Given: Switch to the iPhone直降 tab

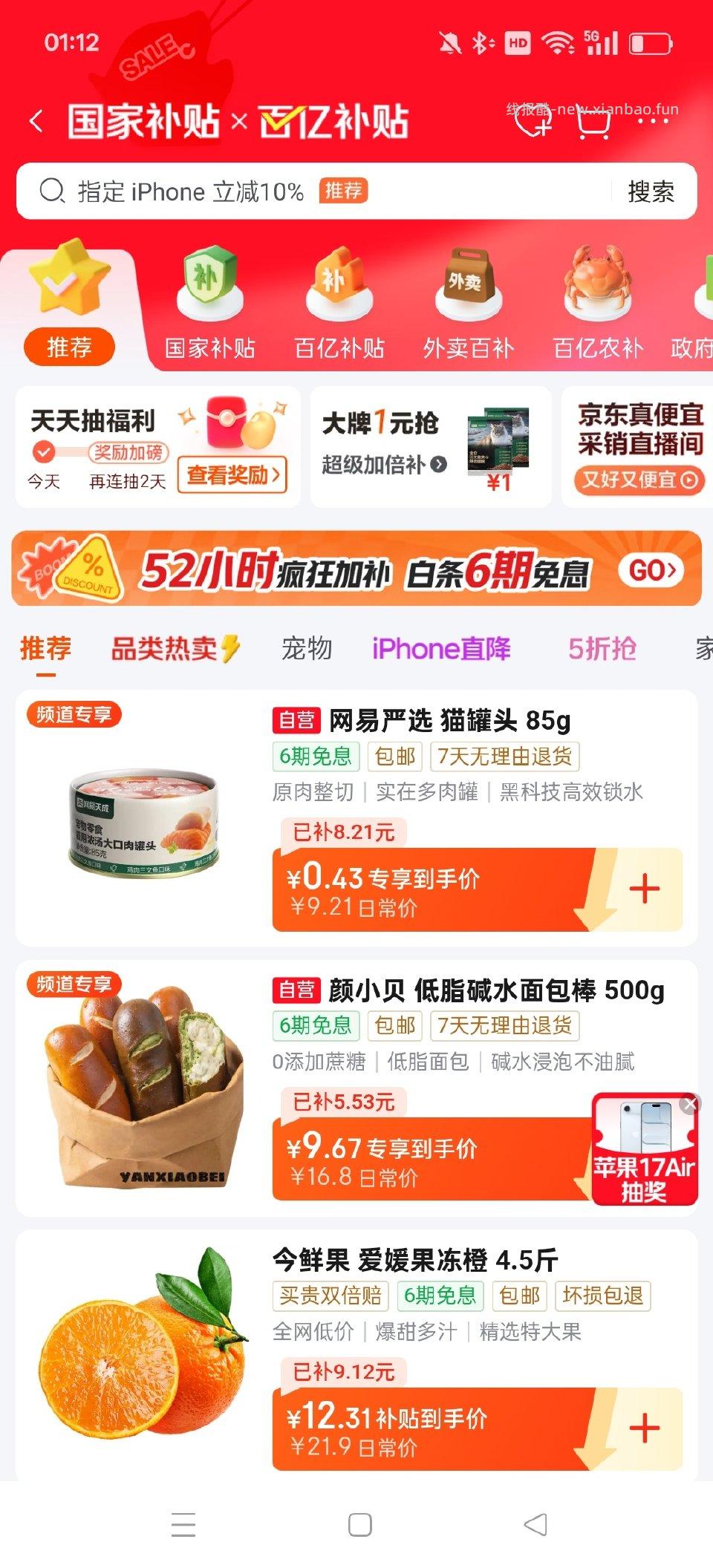Looking at the screenshot, I should click(443, 648).
